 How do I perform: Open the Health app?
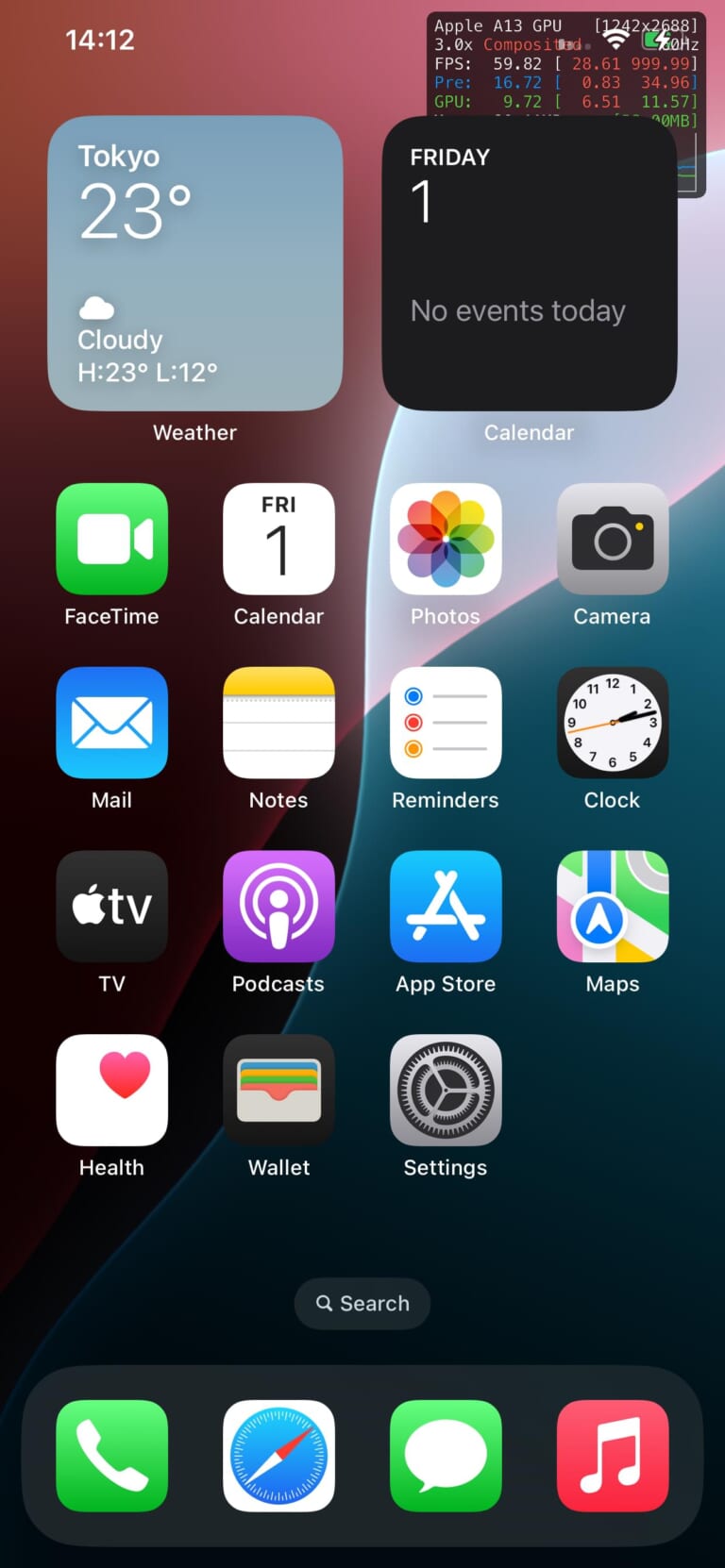coord(111,1090)
